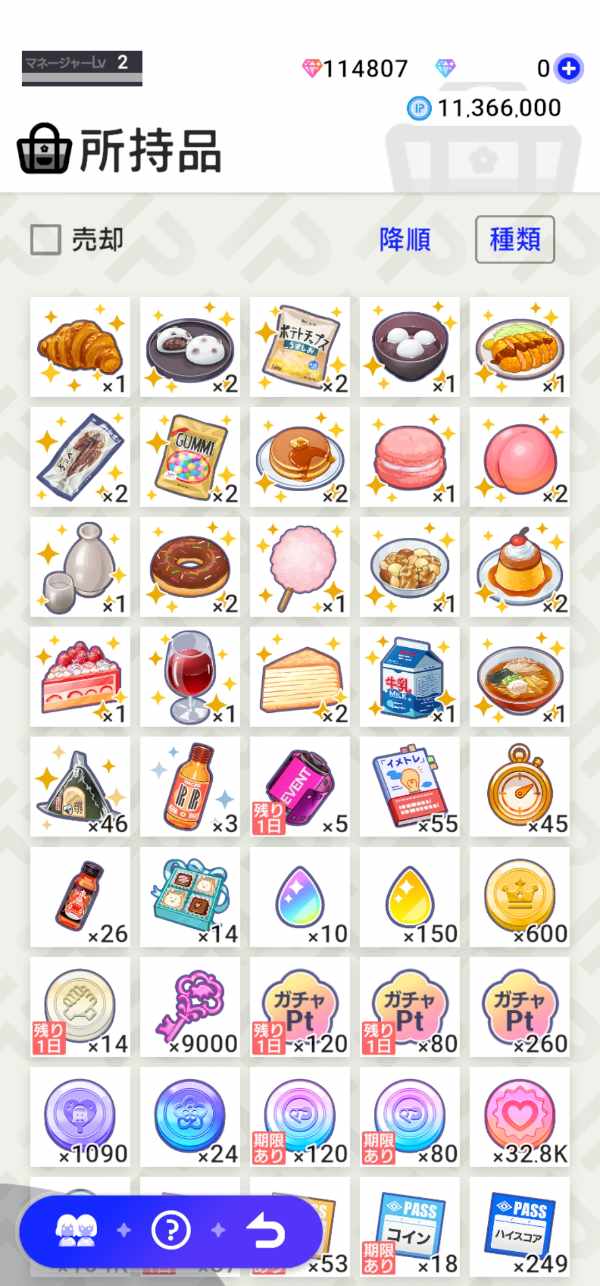Toggle the 降順 sort order
The image size is (600, 1286).
click(x=405, y=240)
